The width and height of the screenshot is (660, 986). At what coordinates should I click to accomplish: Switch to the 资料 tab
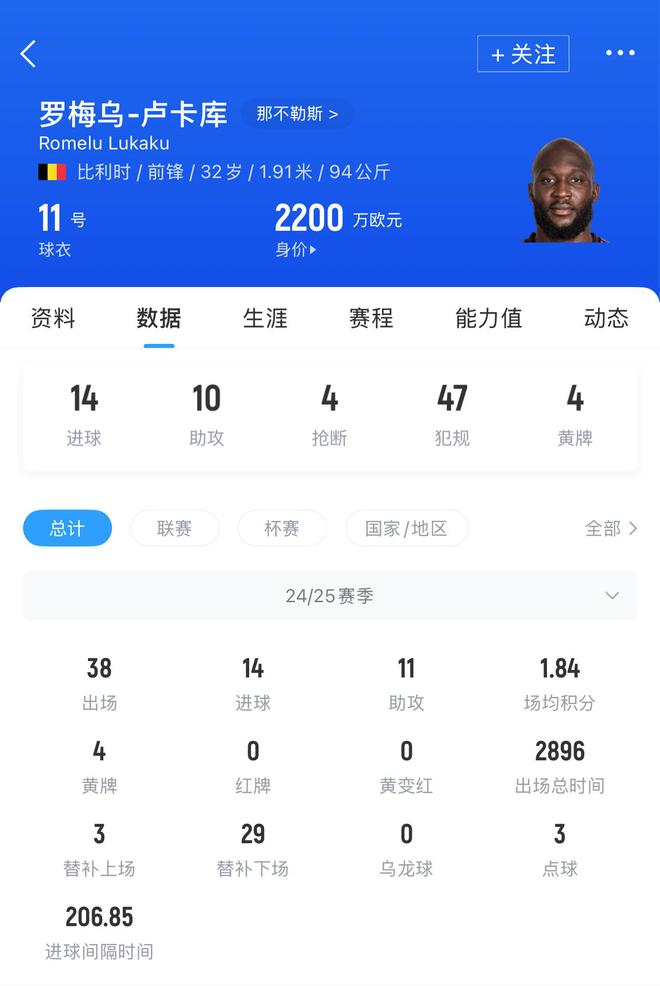click(53, 318)
